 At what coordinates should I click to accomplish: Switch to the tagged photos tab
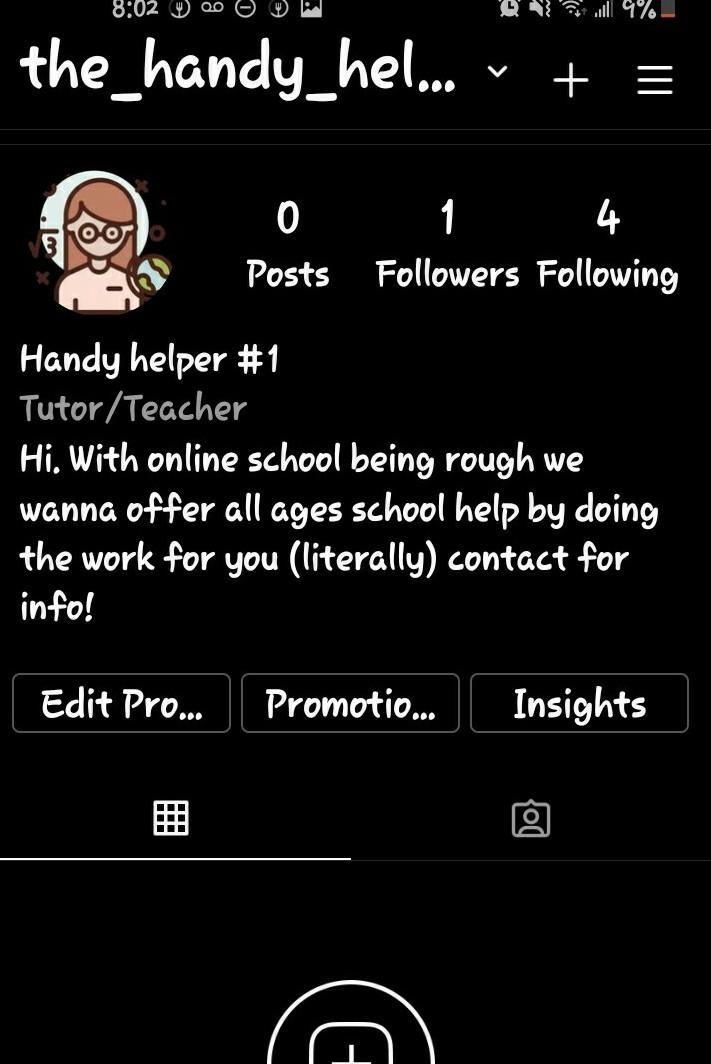pyautogui.click(x=531, y=818)
